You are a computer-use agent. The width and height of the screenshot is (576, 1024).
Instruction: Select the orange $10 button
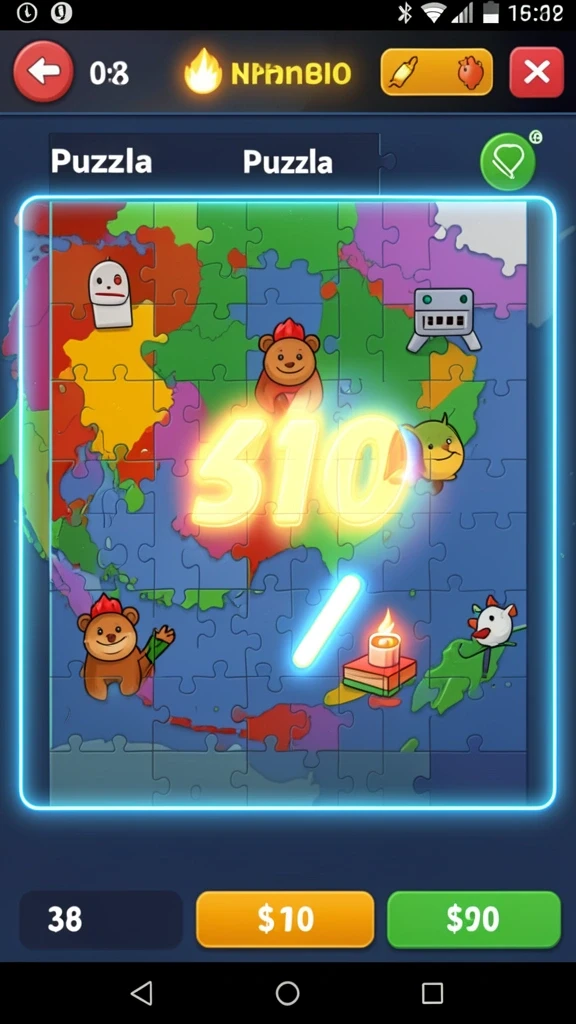click(285, 920)
